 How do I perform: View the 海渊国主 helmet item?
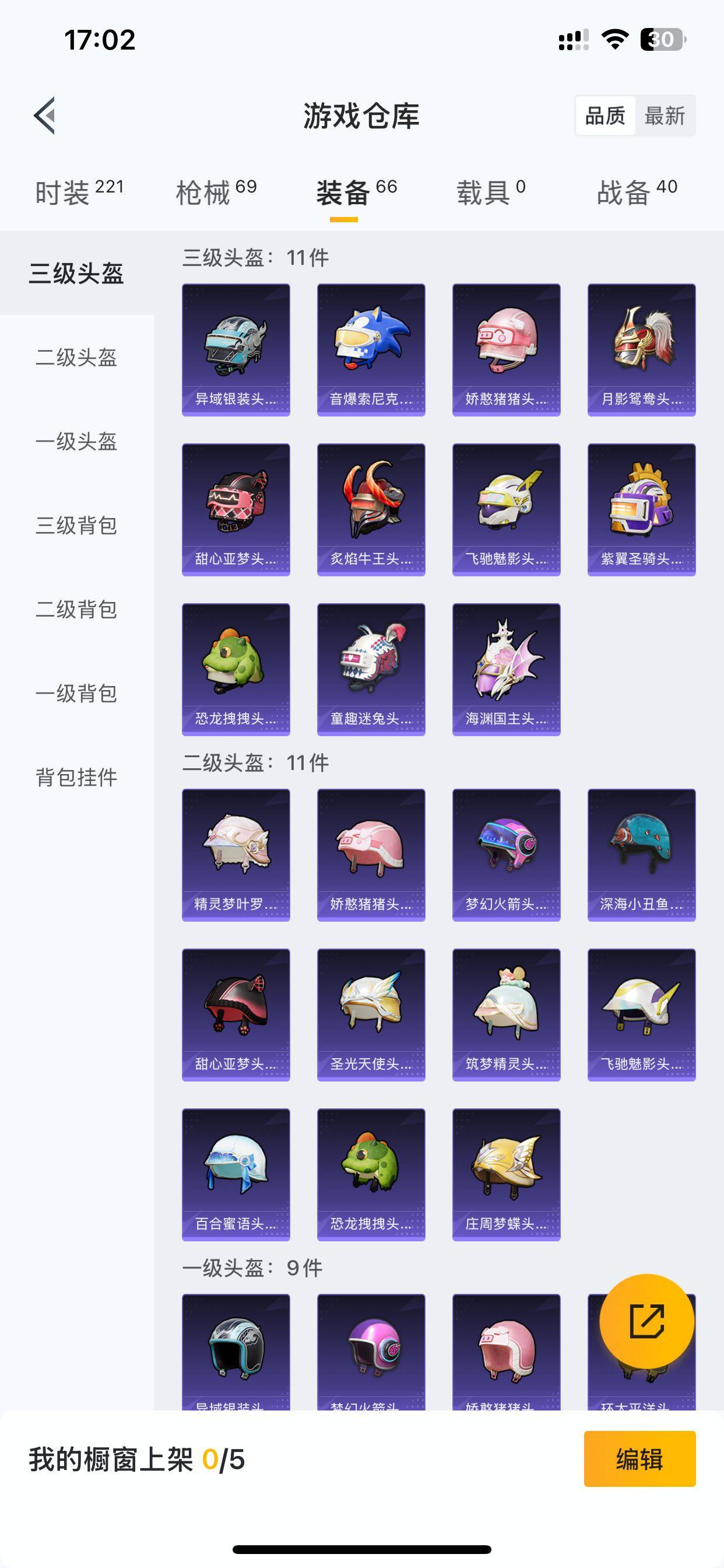[x=506, y=670]
